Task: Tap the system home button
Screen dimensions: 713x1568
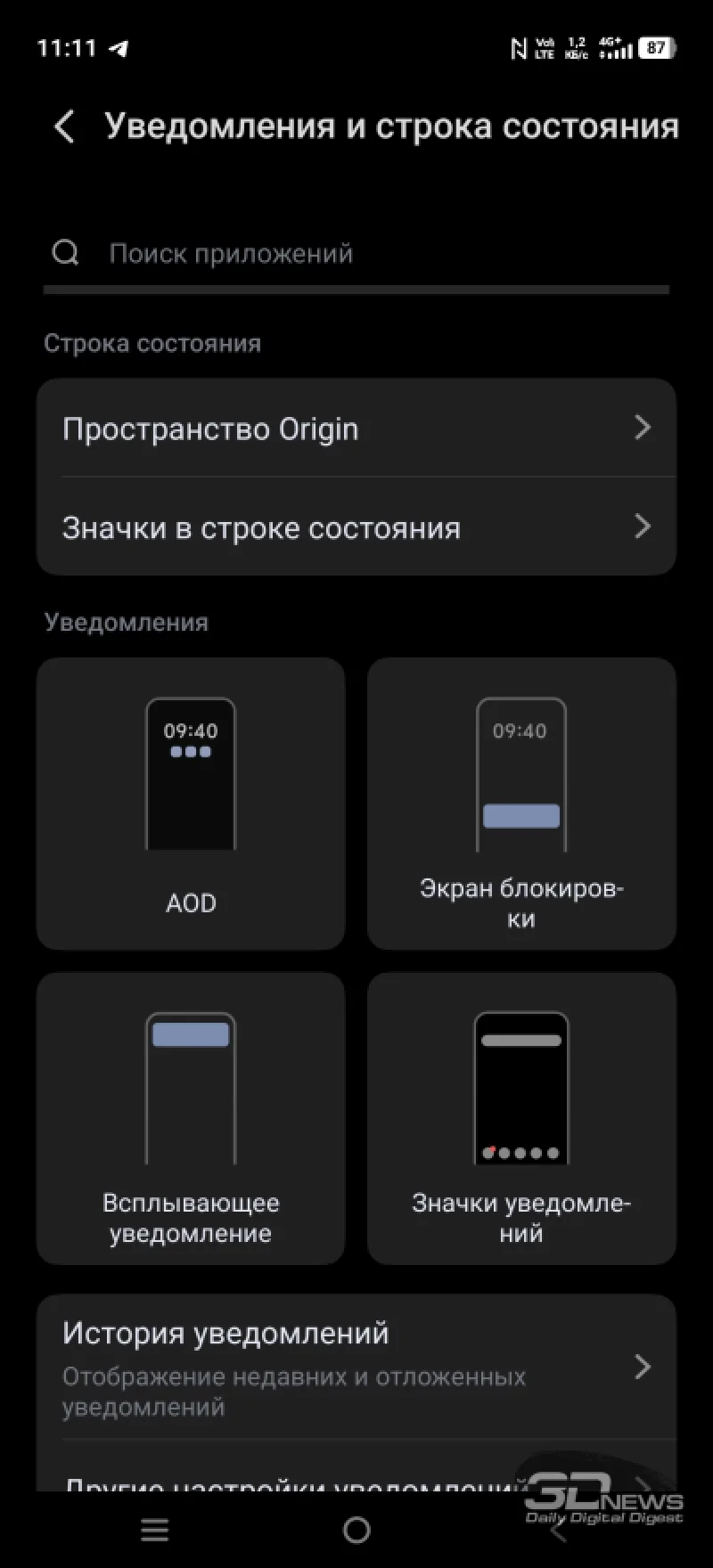Action: click(356, 1530)
